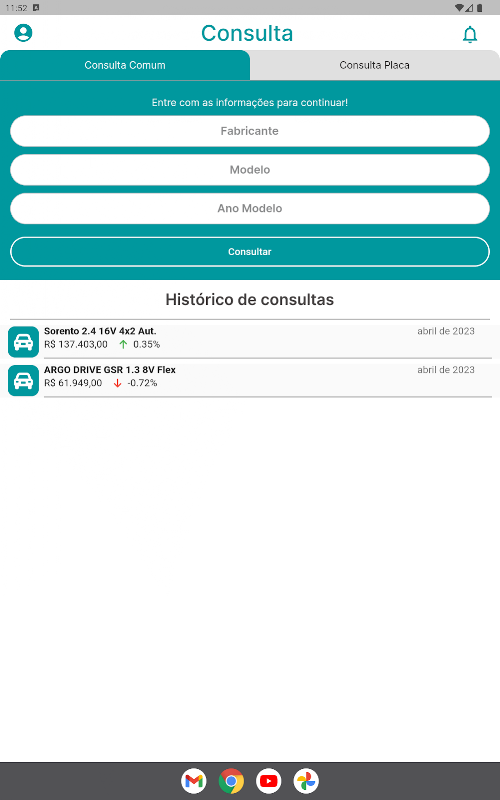
Task: Choose the Ano Modelo field
Action: (x=250, y=209)
